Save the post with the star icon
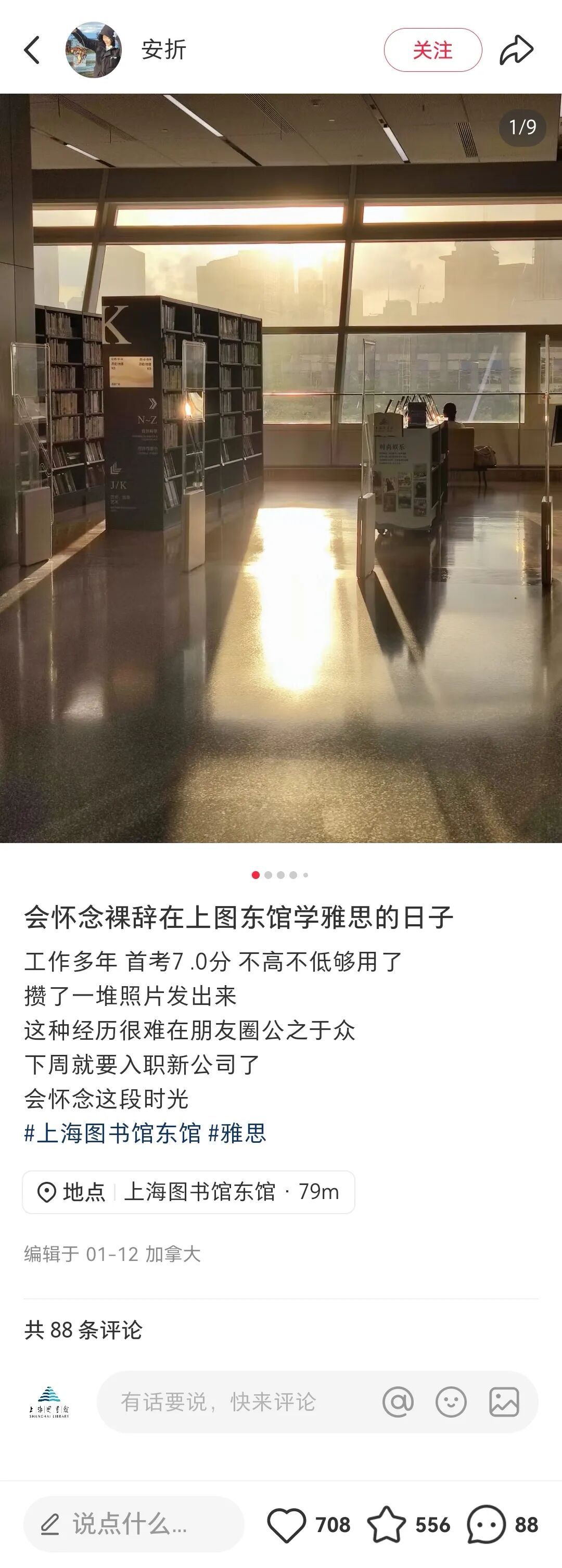 (387, 1525)
